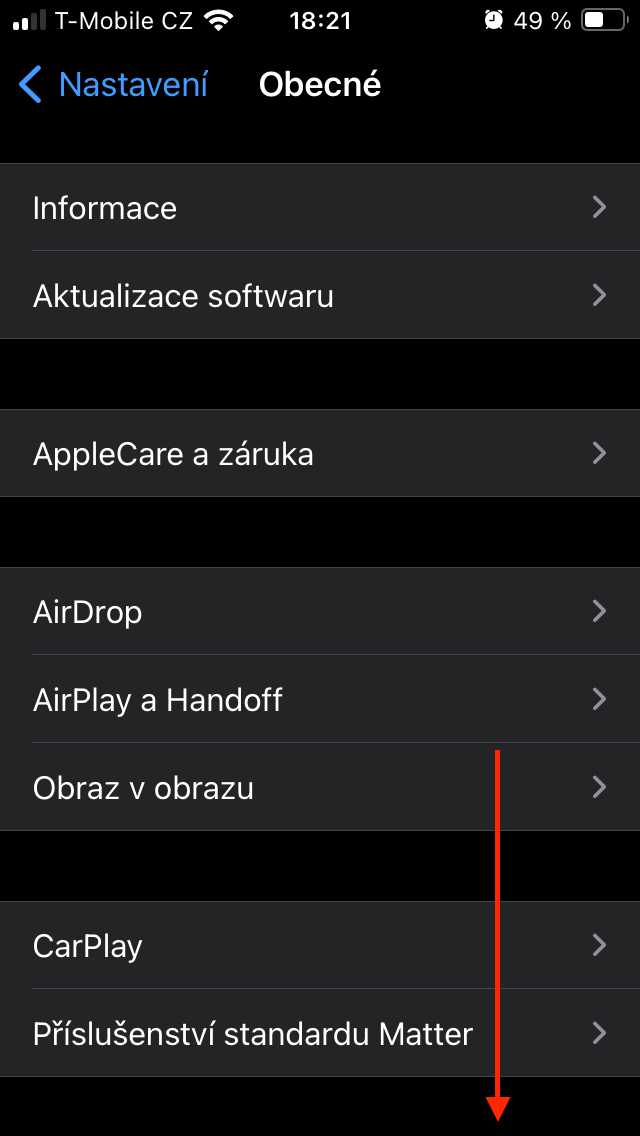Select AirPlay a Handoff

coord(320,700)
